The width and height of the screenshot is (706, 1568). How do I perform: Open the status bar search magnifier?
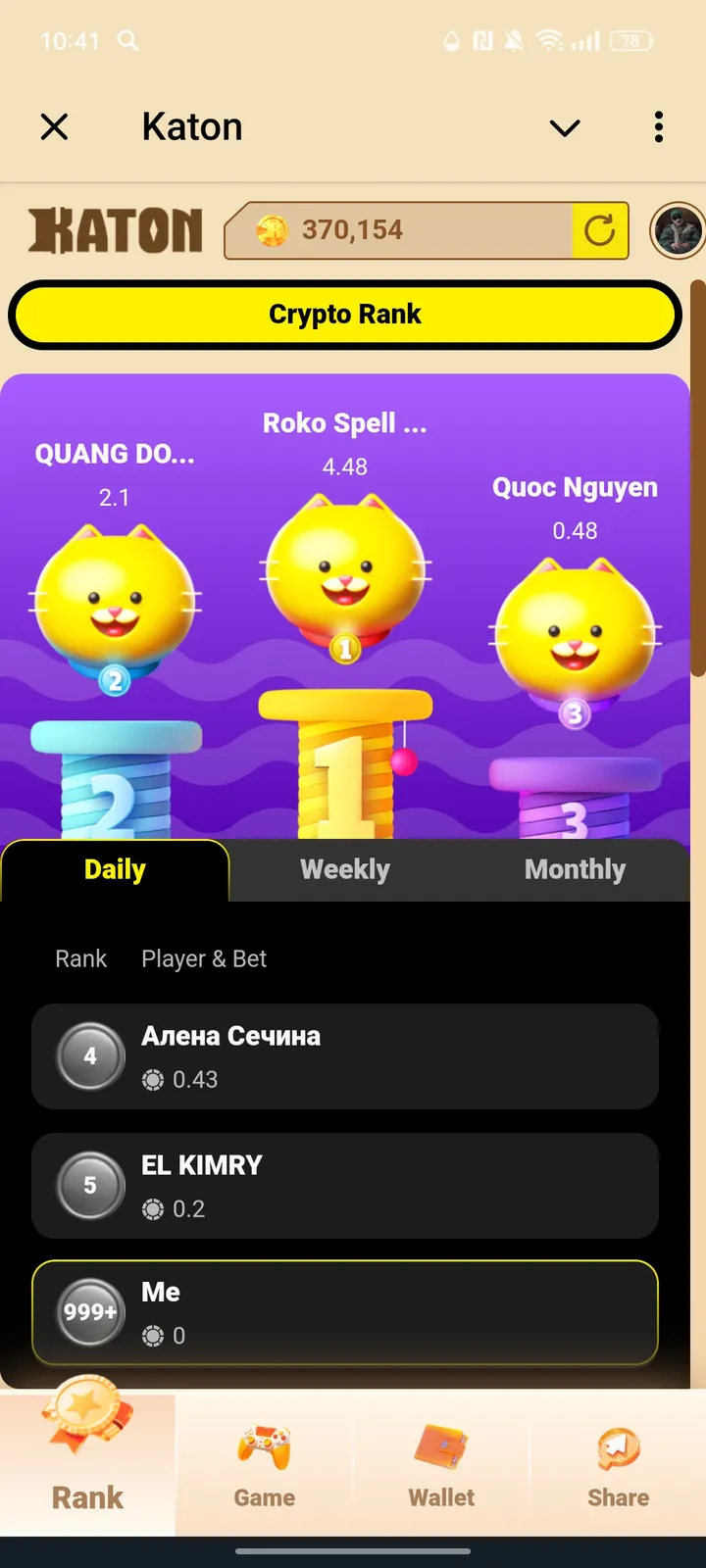tap(122, 41)
